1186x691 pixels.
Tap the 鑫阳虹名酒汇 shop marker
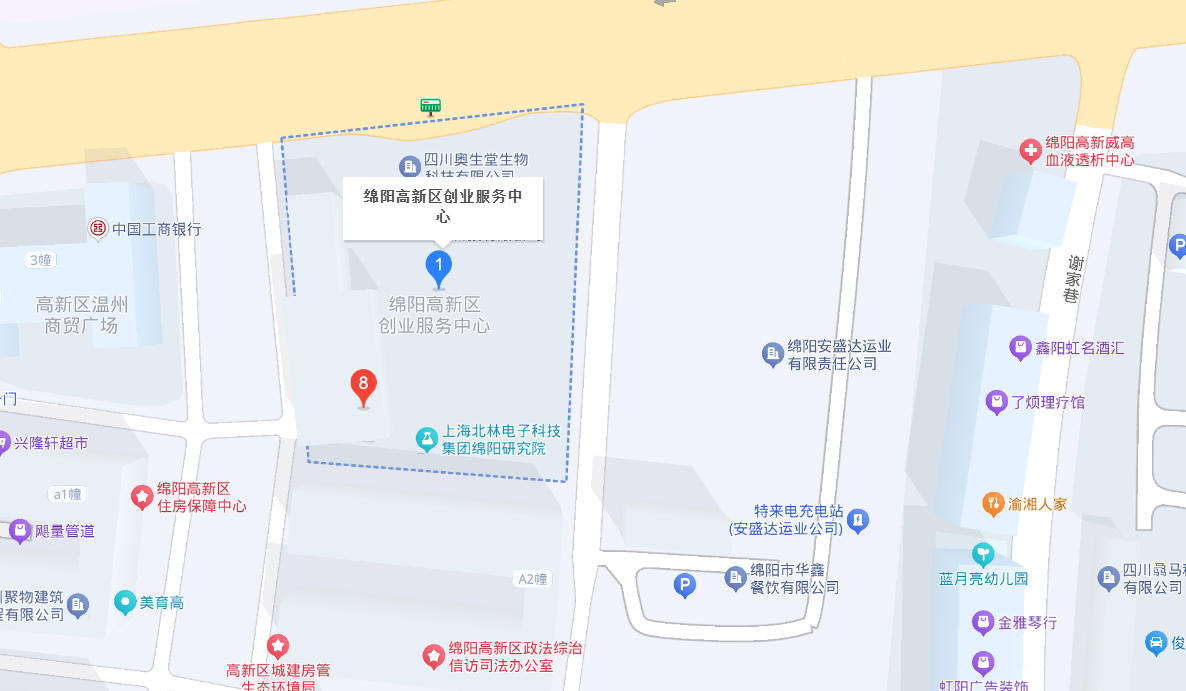pos(1020,348)
